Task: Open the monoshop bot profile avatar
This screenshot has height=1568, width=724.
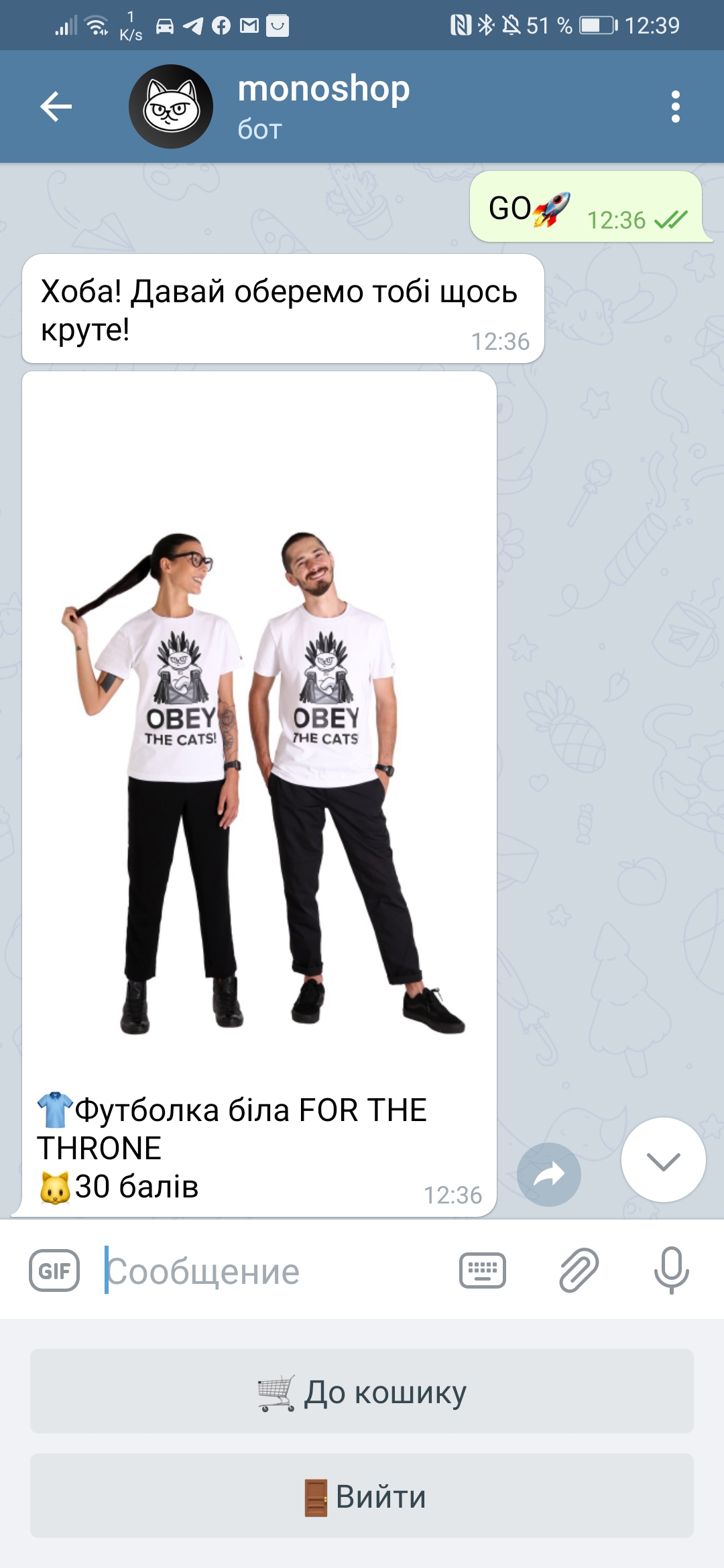Action: [x=171, y=107]
